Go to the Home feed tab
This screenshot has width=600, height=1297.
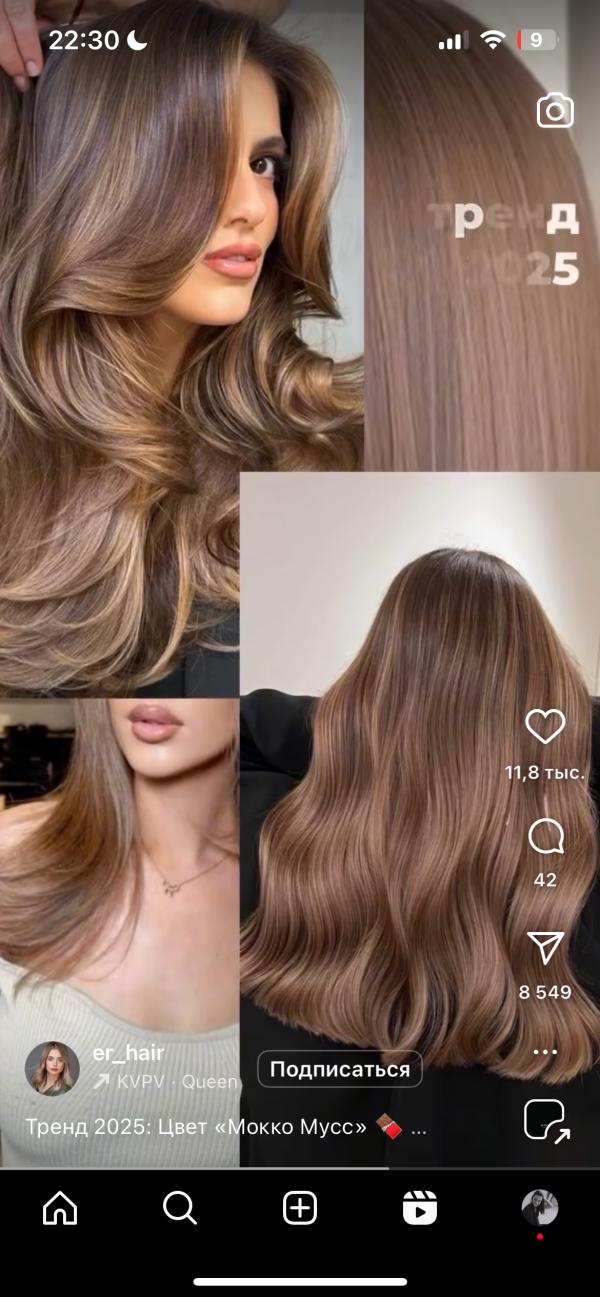click(60, 1209)
